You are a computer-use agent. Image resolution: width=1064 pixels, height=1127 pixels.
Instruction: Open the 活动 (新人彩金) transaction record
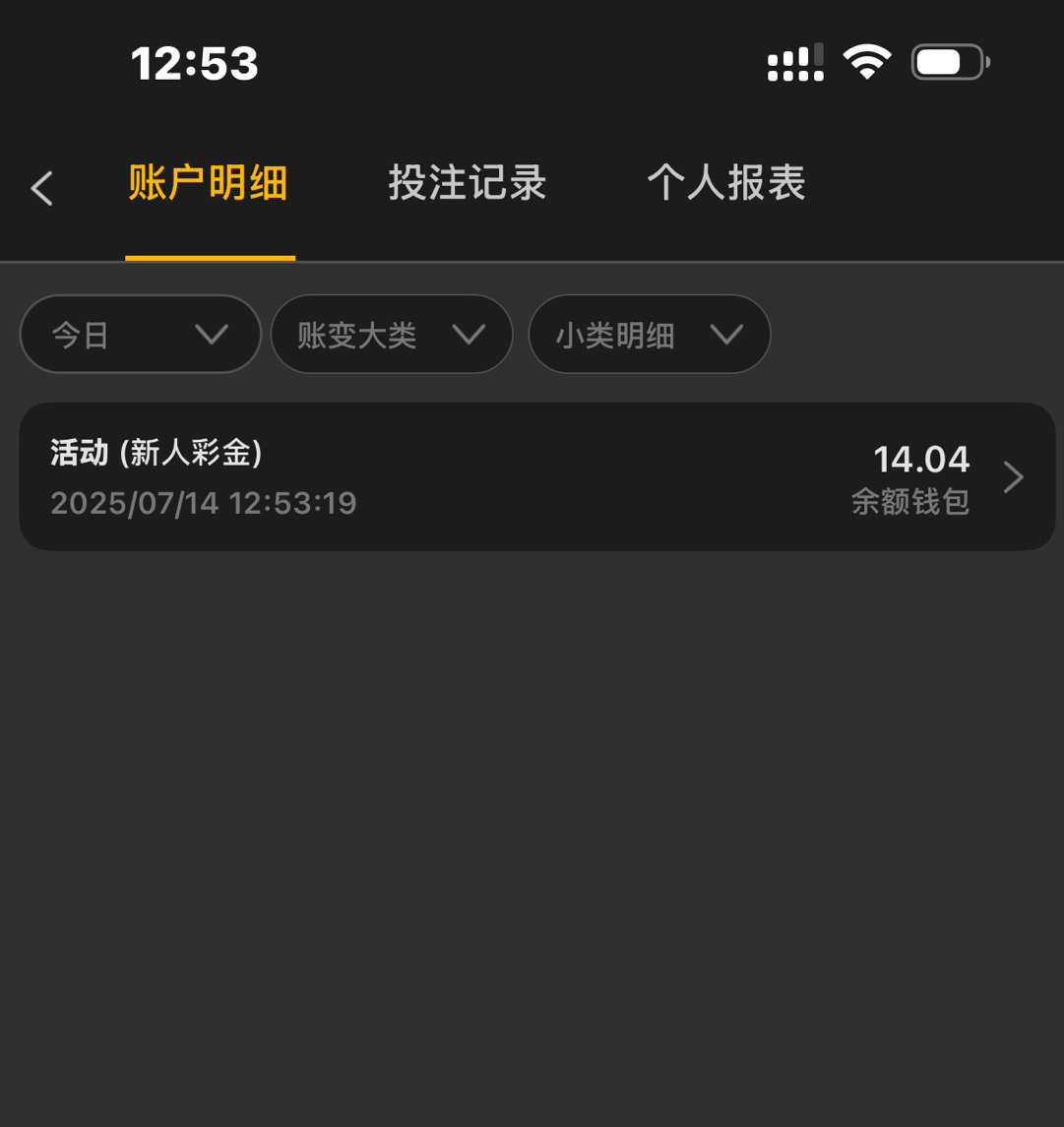coord(536,477)
